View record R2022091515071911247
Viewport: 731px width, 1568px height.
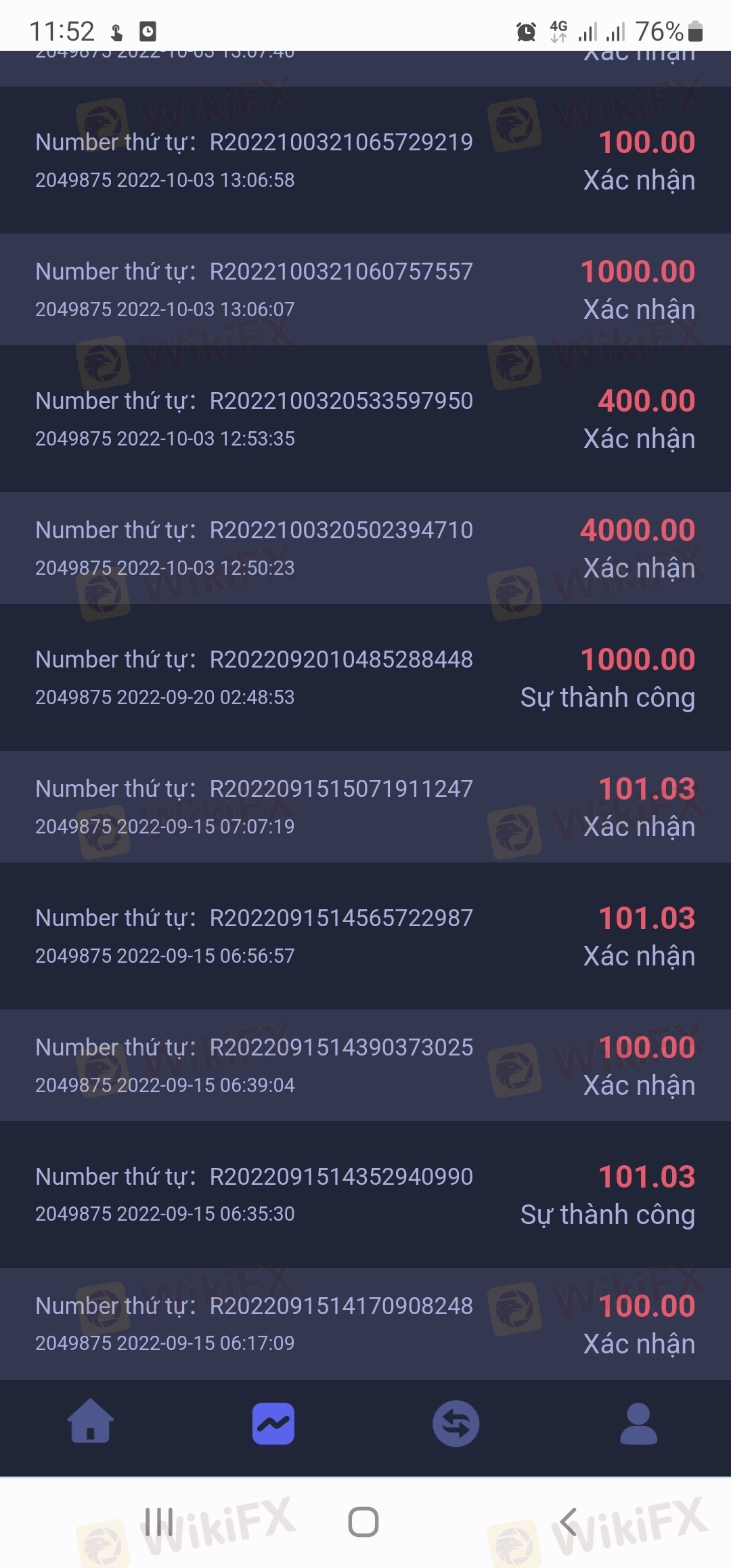365,807
